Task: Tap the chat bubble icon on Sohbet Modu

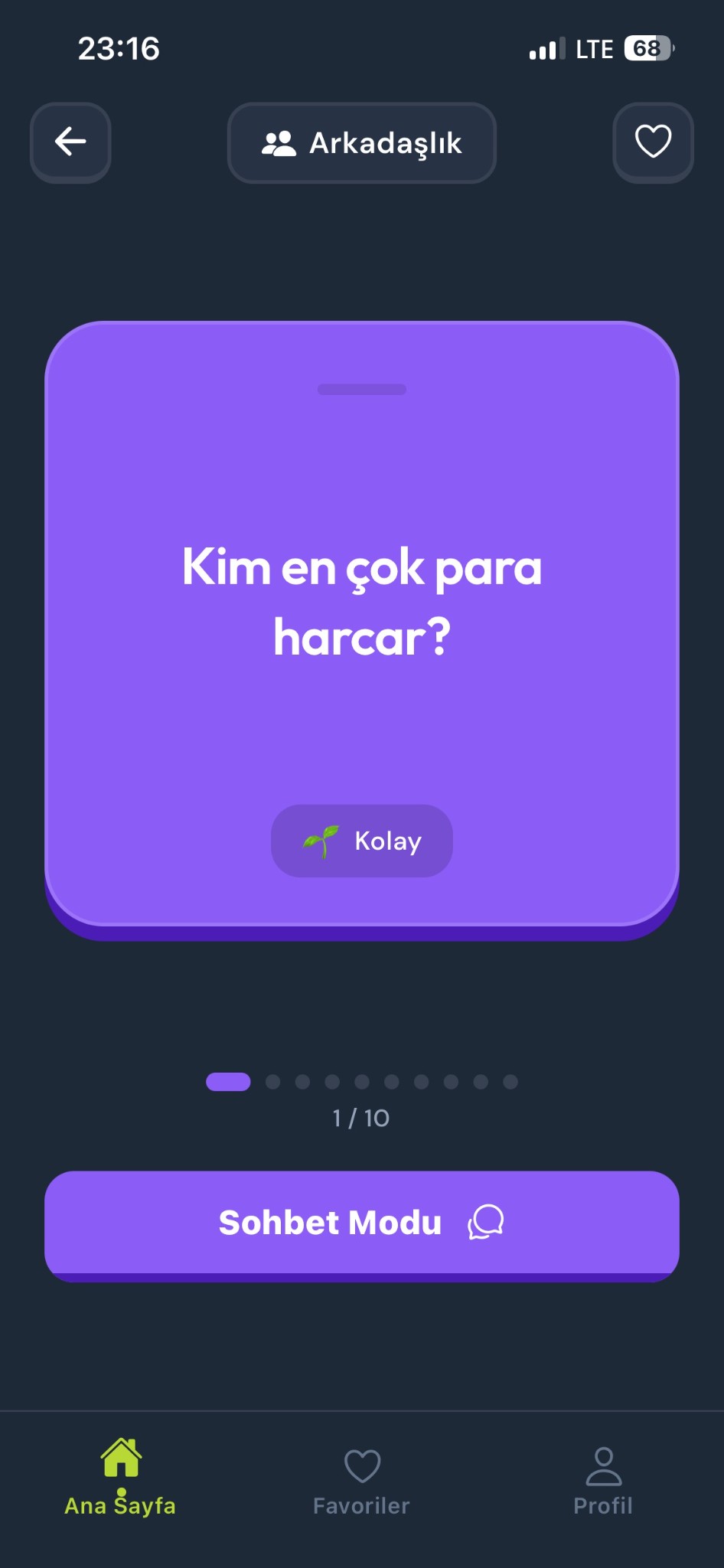Action: [488, 1223]
